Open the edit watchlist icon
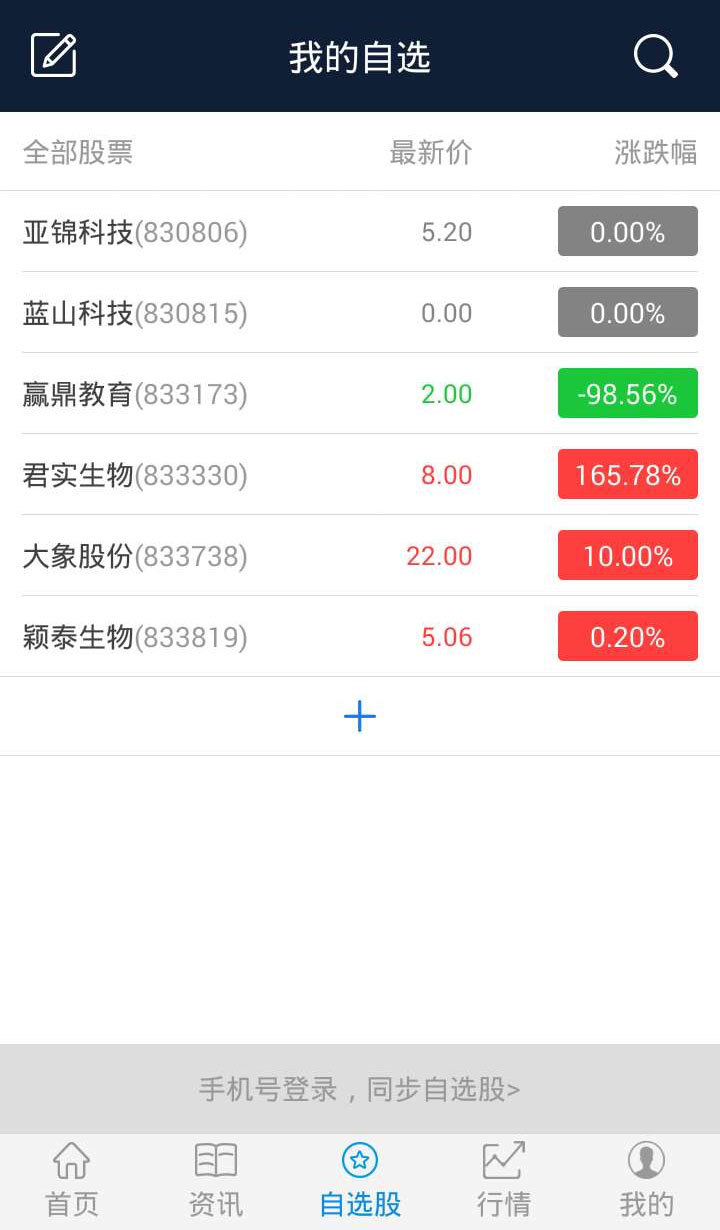Image resolution: width=720 pixels, height=1230 pixels. tap(54, 56)
